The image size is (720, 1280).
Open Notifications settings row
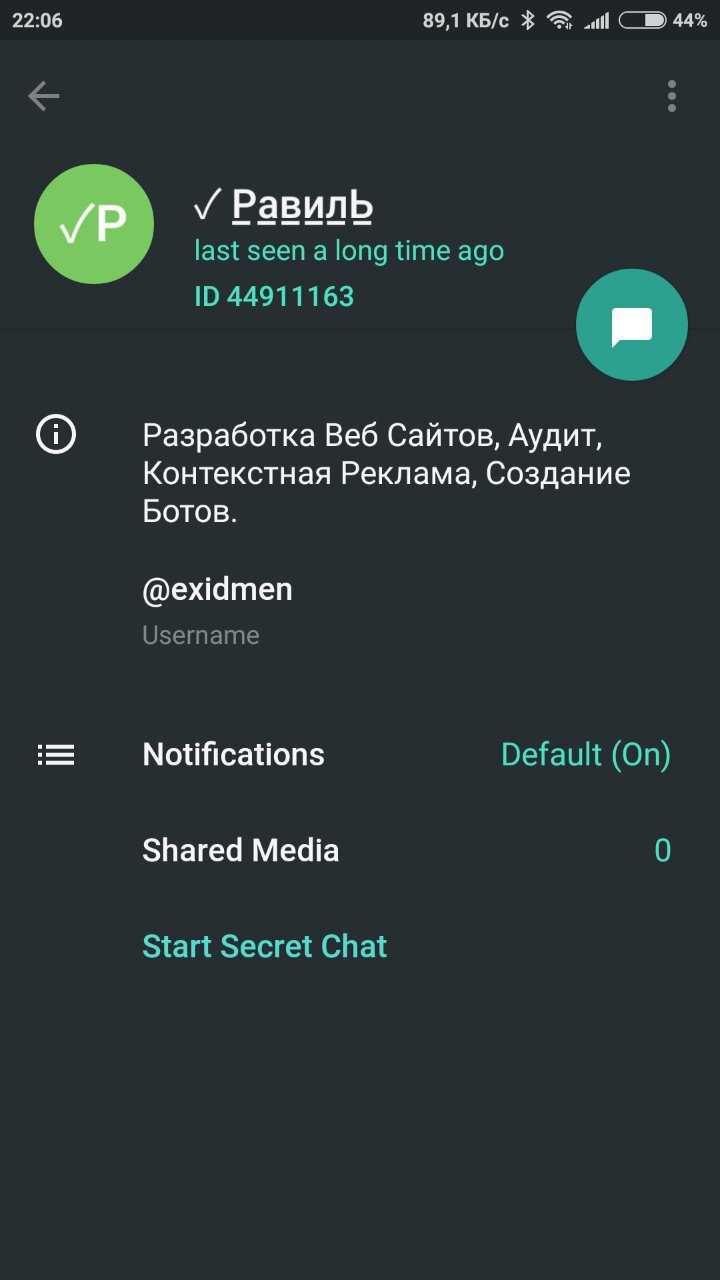point(360,754)
